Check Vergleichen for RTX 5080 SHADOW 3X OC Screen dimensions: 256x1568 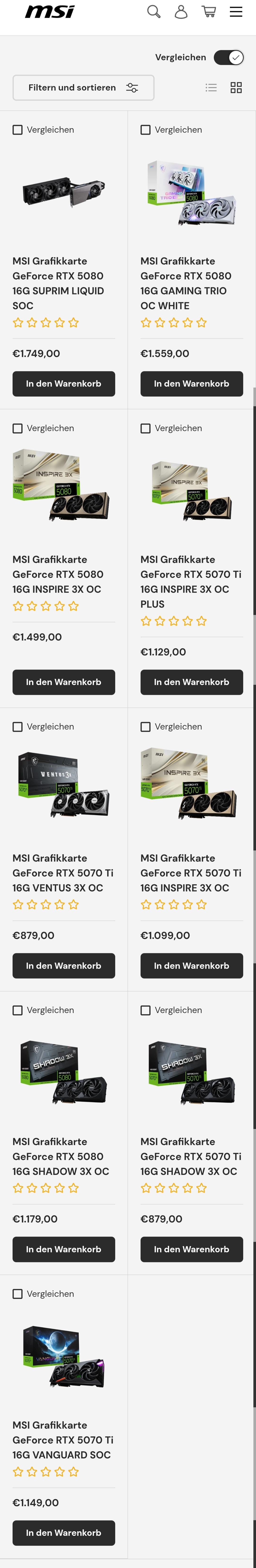click(18, 1010)
